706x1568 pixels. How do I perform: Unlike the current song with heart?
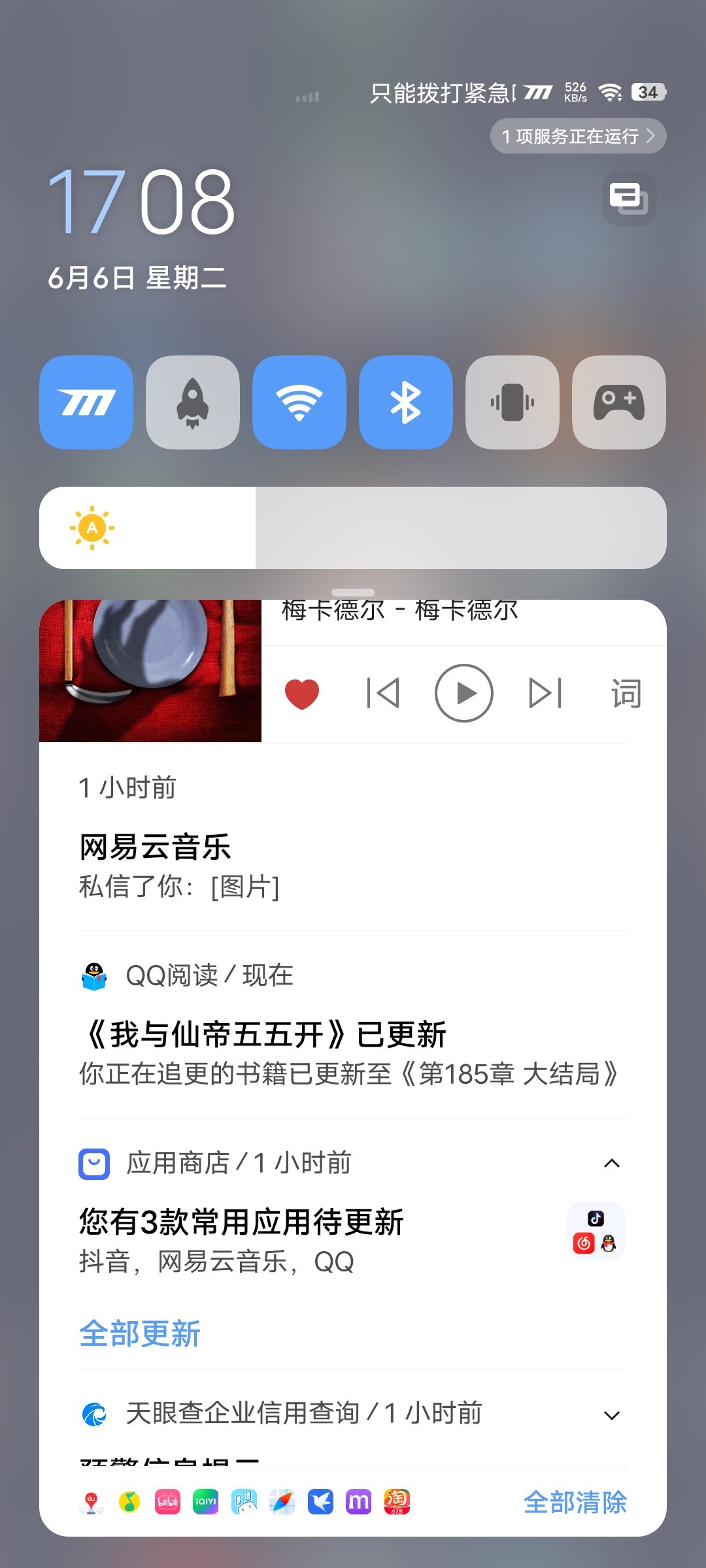[x=302, y=694]
